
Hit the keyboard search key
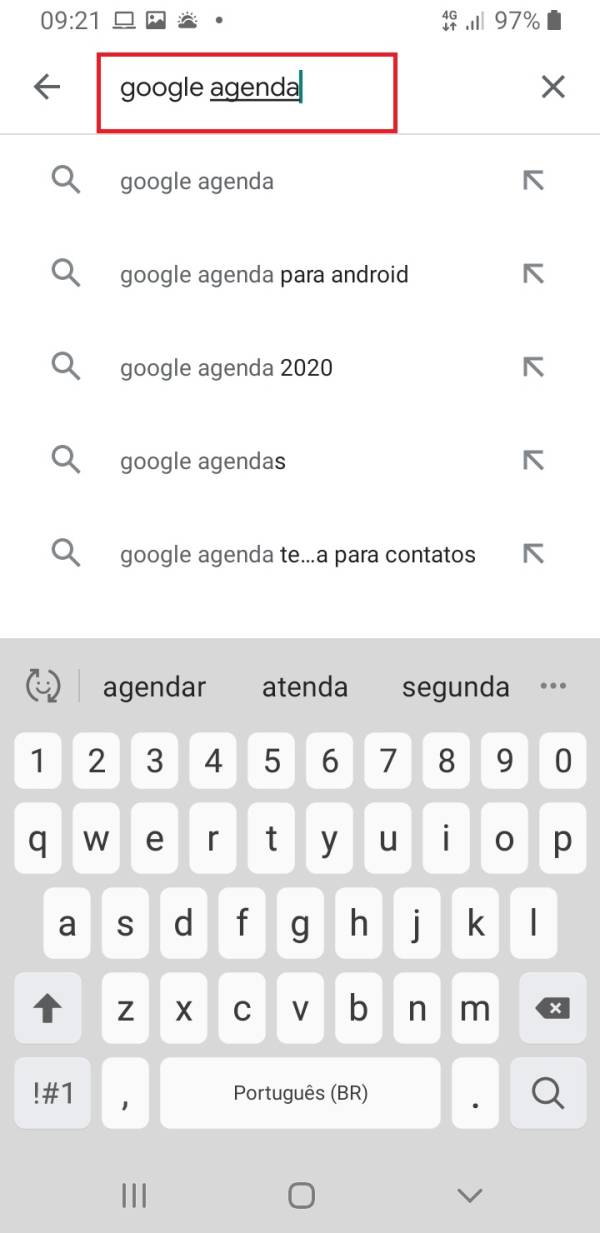[x=548, y=1093]
